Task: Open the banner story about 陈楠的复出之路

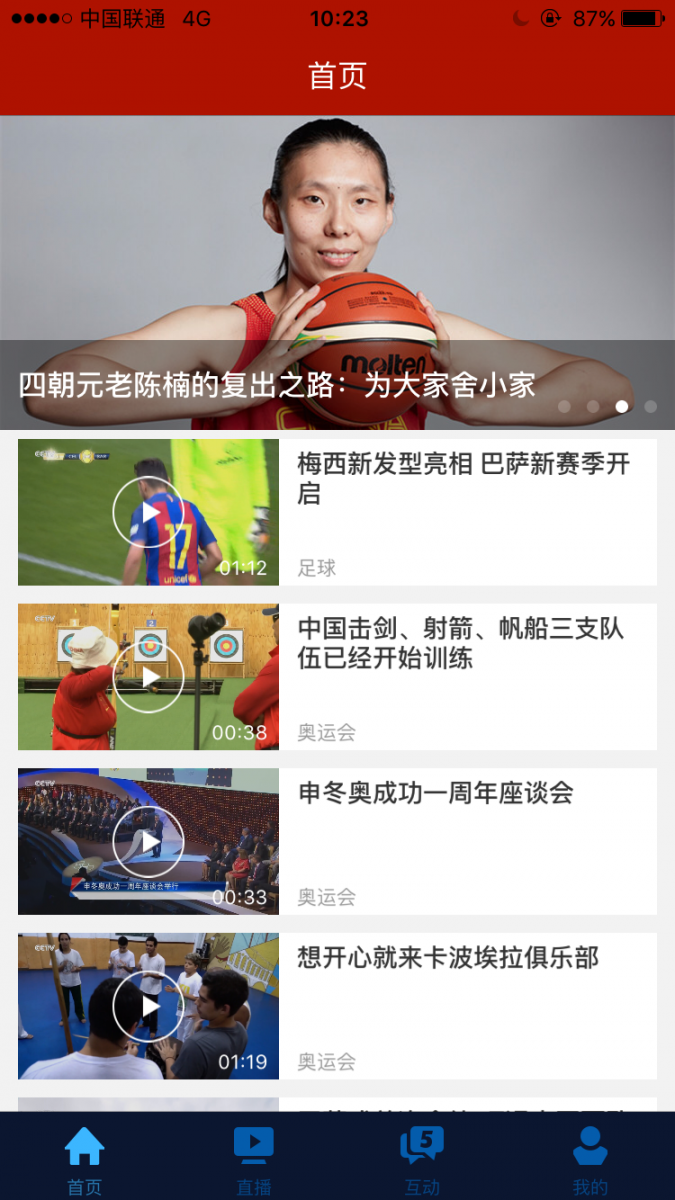Action: click(x=337, y=273)
